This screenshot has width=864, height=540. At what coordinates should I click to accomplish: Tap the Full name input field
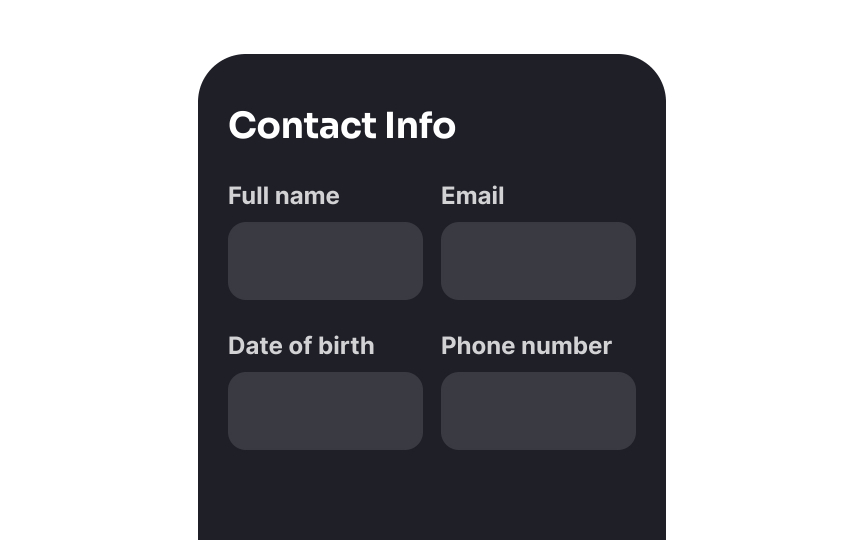(325, 261)
